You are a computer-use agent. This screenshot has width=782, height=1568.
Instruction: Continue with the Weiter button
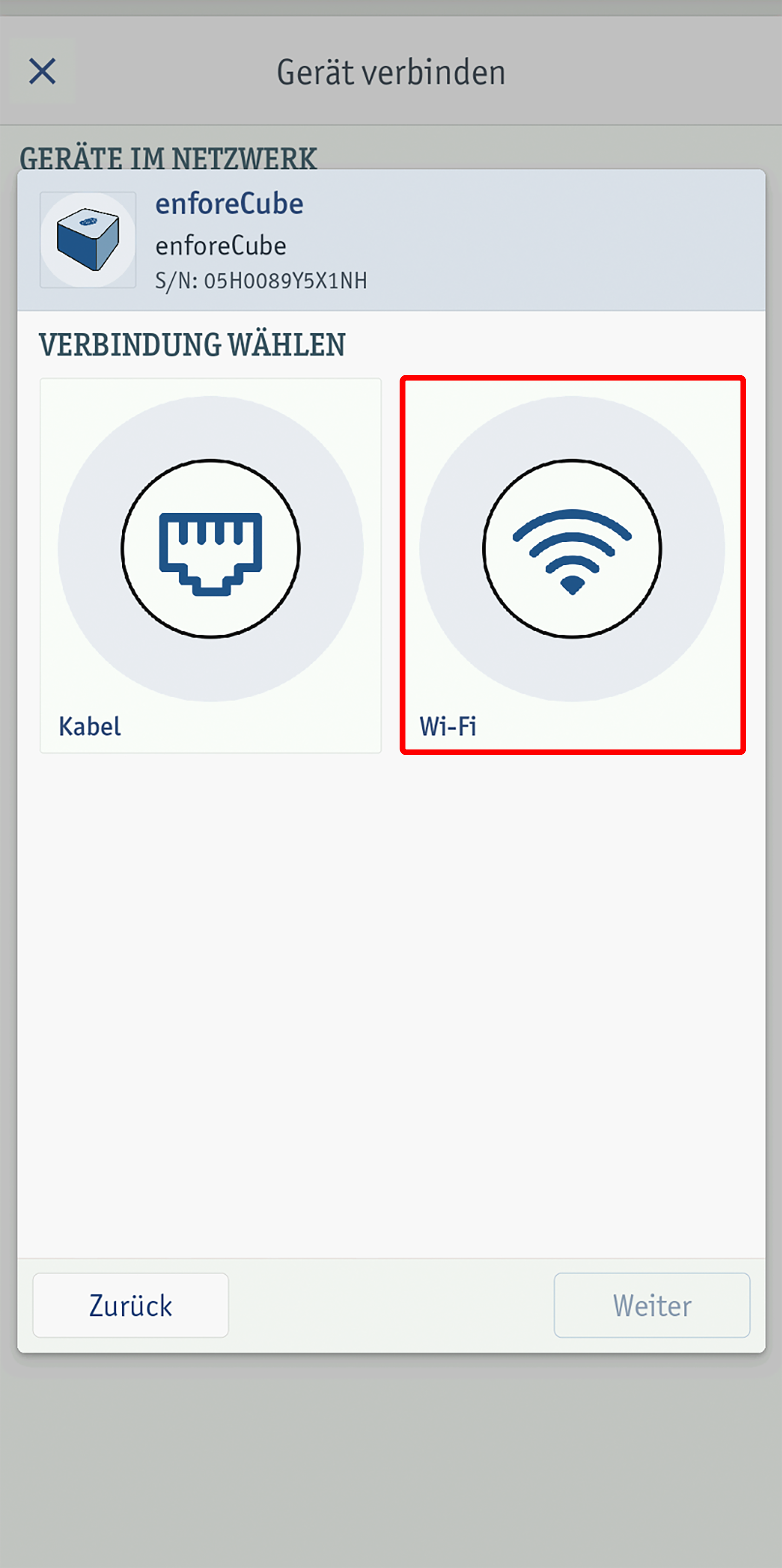point(651,1305)
